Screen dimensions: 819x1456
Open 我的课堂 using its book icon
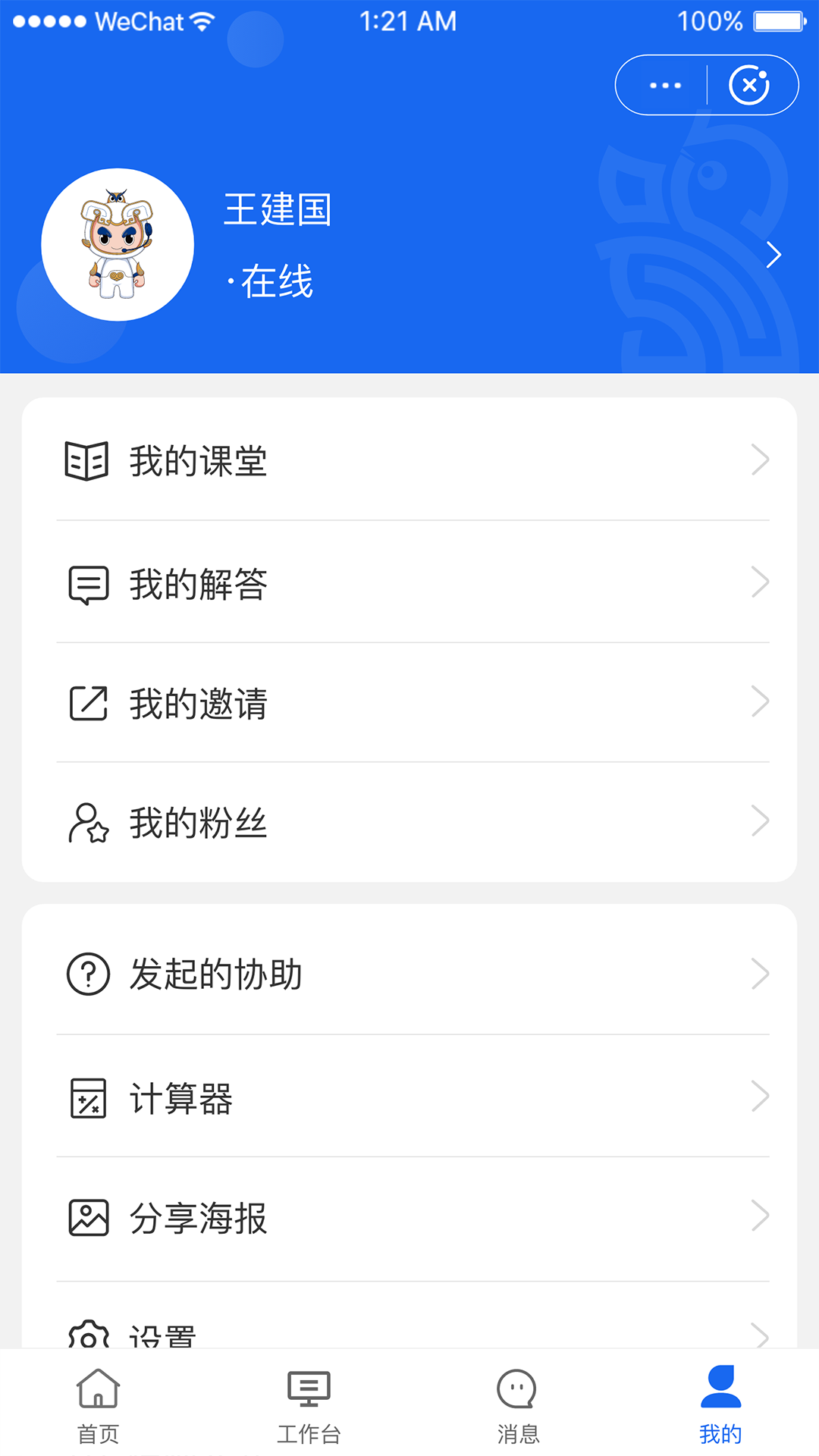[x=86, y=459]
